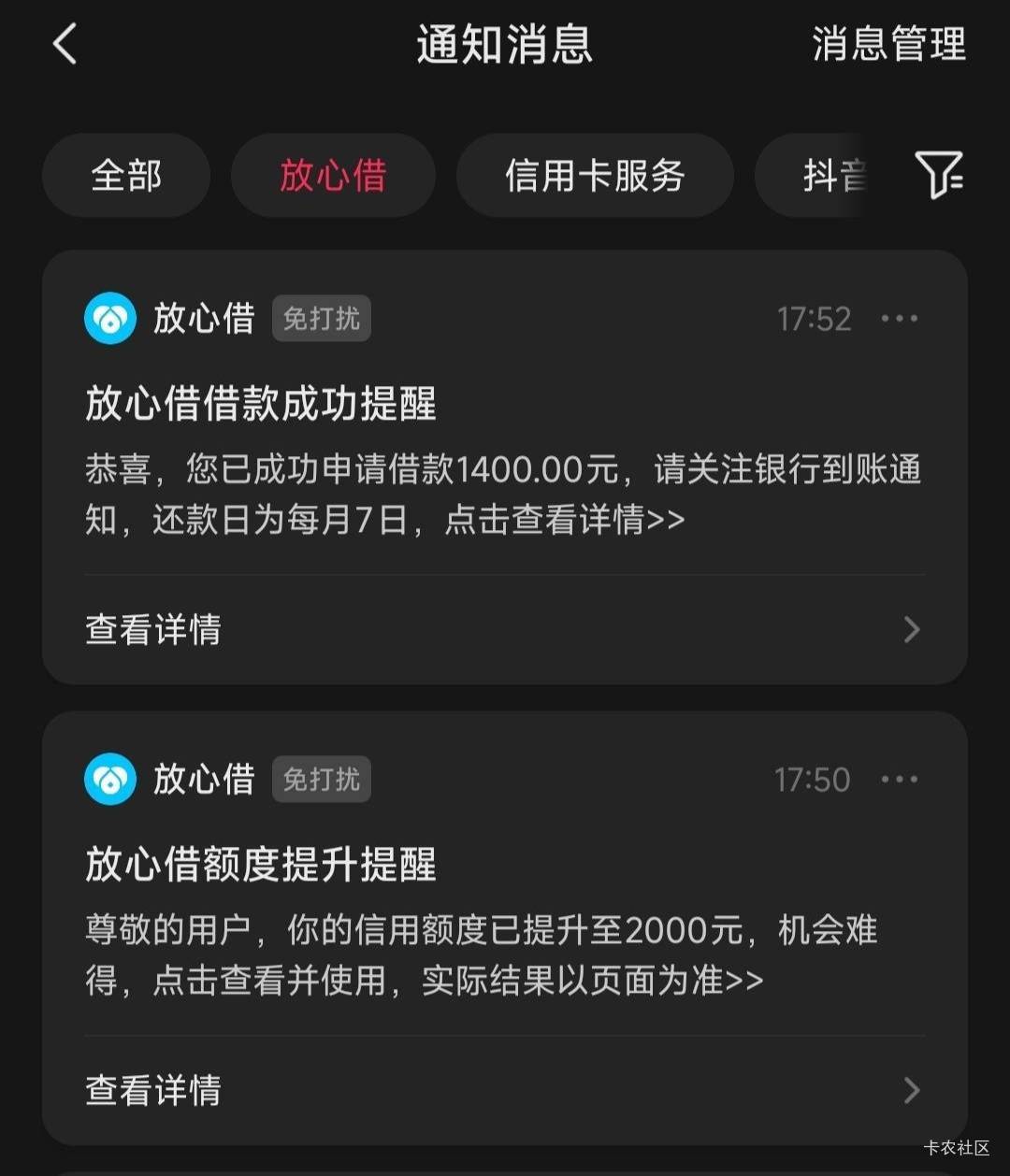The height and width of the screenshot is (1176, 1010).
Task: Open overflow menu on the 17:50 notification
Action: pyautogui.click(x=900, y=780)
